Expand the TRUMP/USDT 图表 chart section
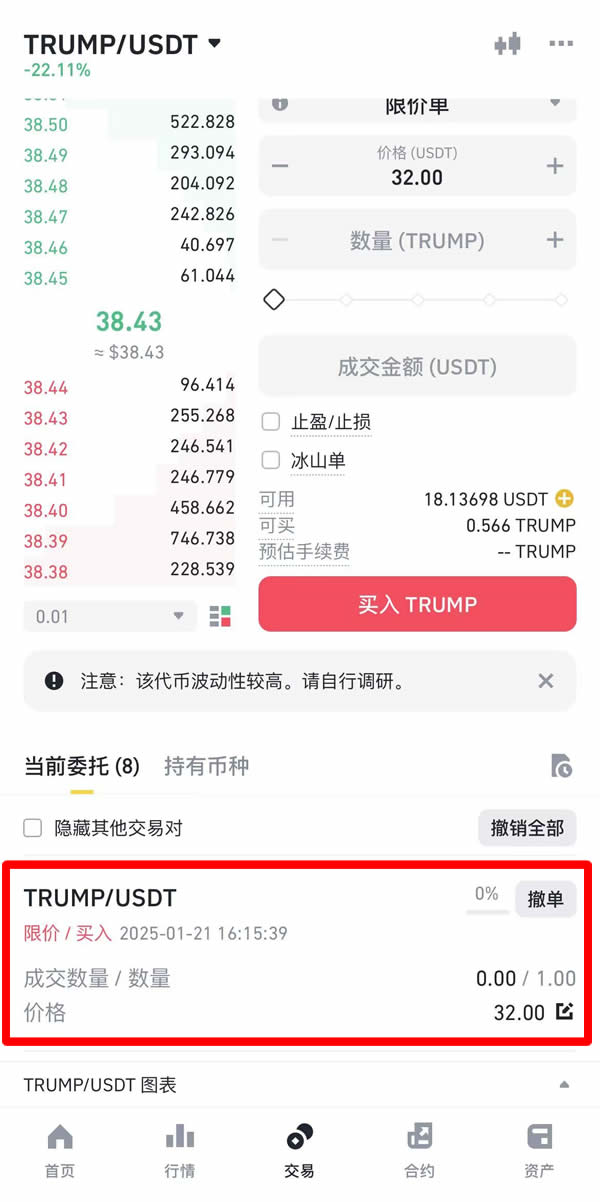 tap(564, 1085)
